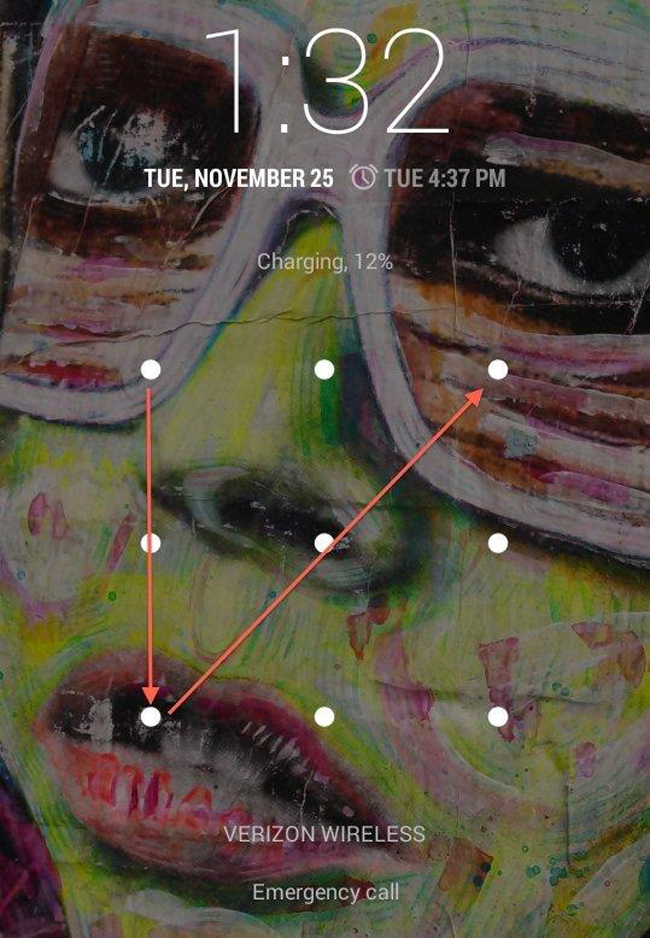Touch the bottom-right dot of the unlock pattern
Image resolution: width=650 pixels, height=938 pixels.
click(x=498, y=716)
